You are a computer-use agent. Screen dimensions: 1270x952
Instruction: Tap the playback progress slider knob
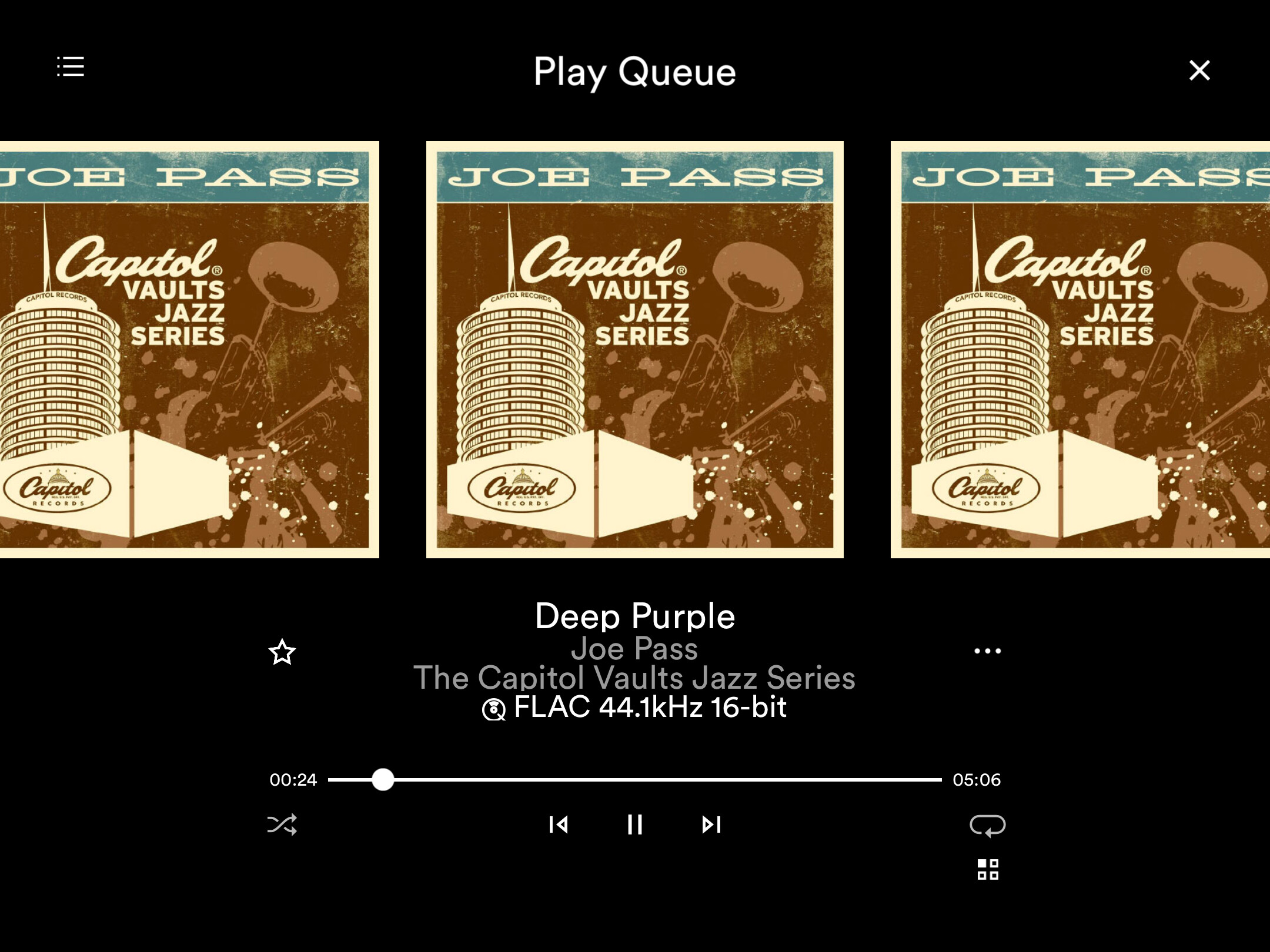tap(383, 780)
